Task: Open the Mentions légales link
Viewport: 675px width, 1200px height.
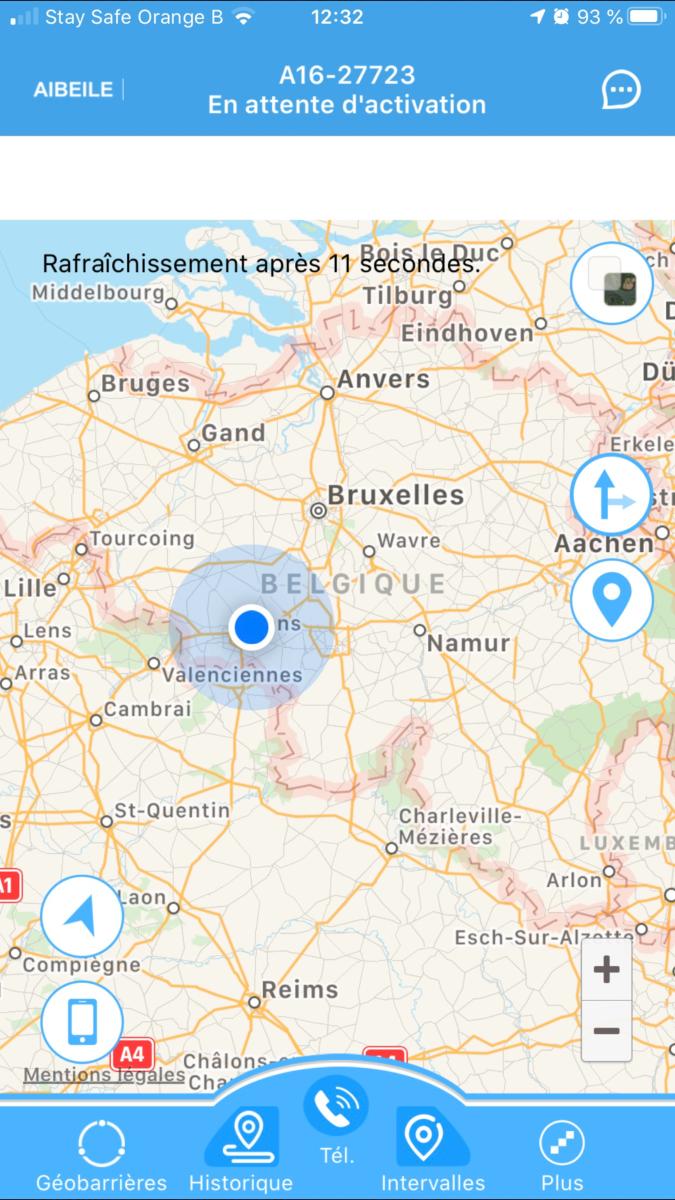Action: (104, 1075)
